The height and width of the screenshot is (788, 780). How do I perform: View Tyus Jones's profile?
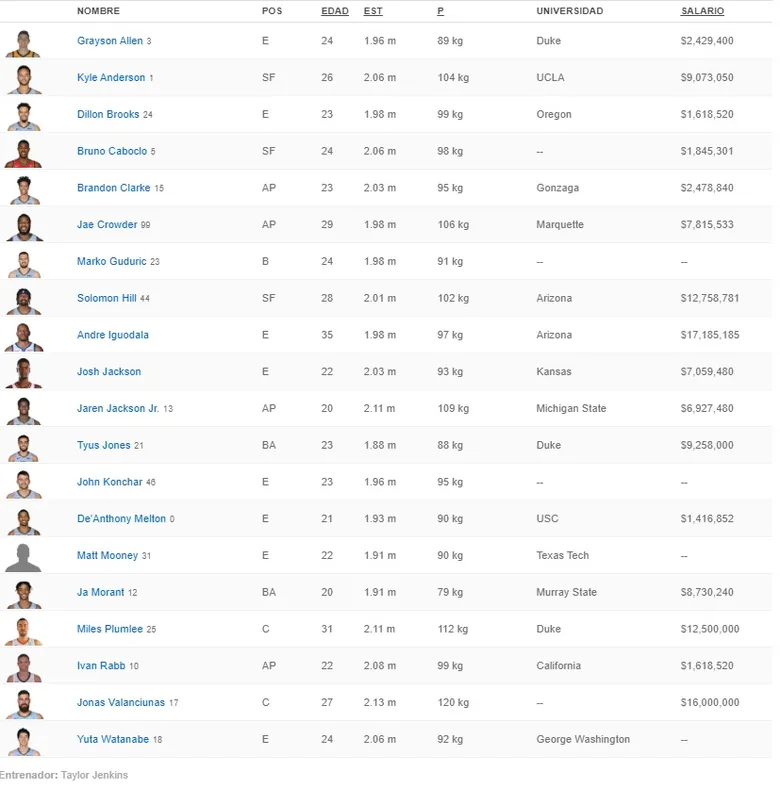point(104,445)
